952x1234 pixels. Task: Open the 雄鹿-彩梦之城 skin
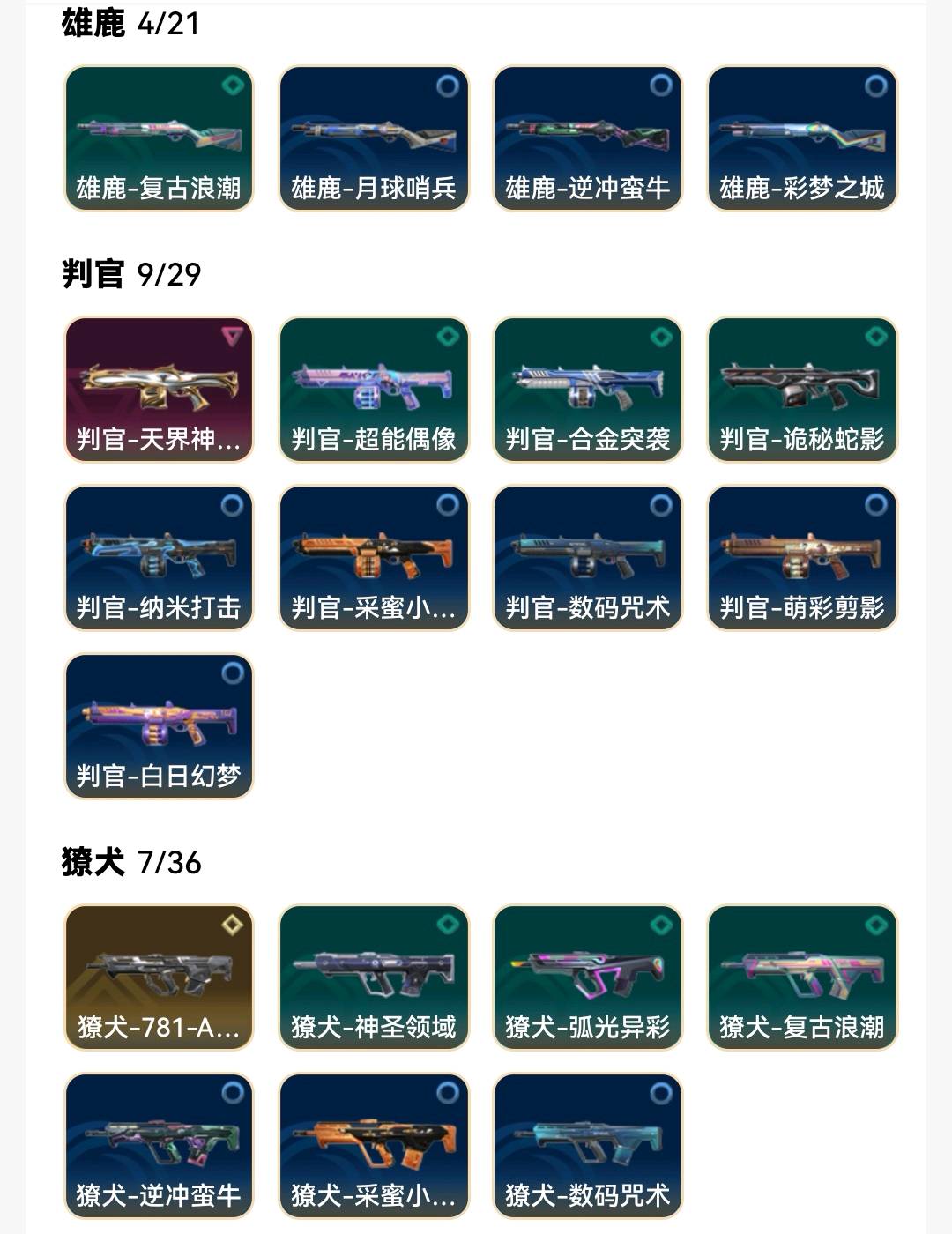802,138
